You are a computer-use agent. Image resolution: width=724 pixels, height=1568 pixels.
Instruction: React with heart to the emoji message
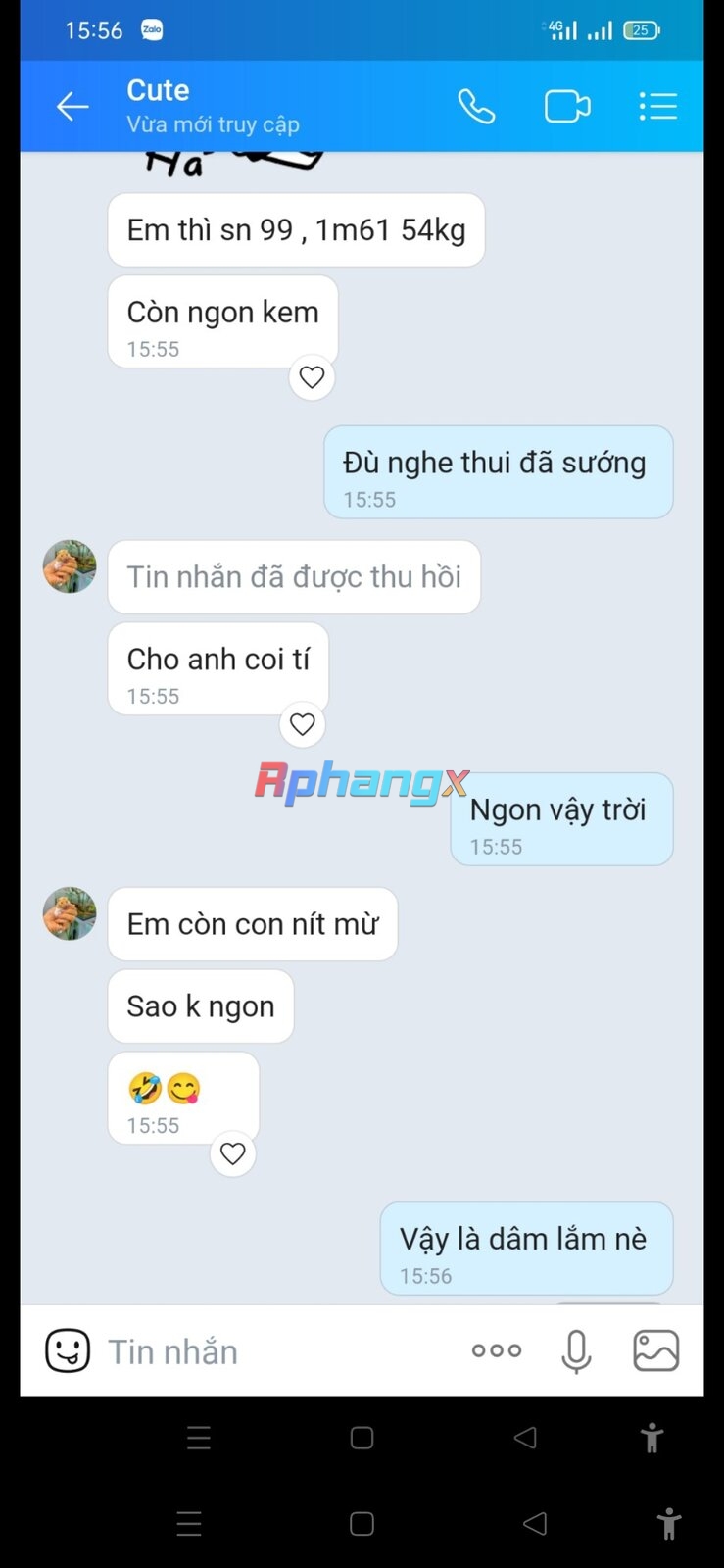point(233,1153)
